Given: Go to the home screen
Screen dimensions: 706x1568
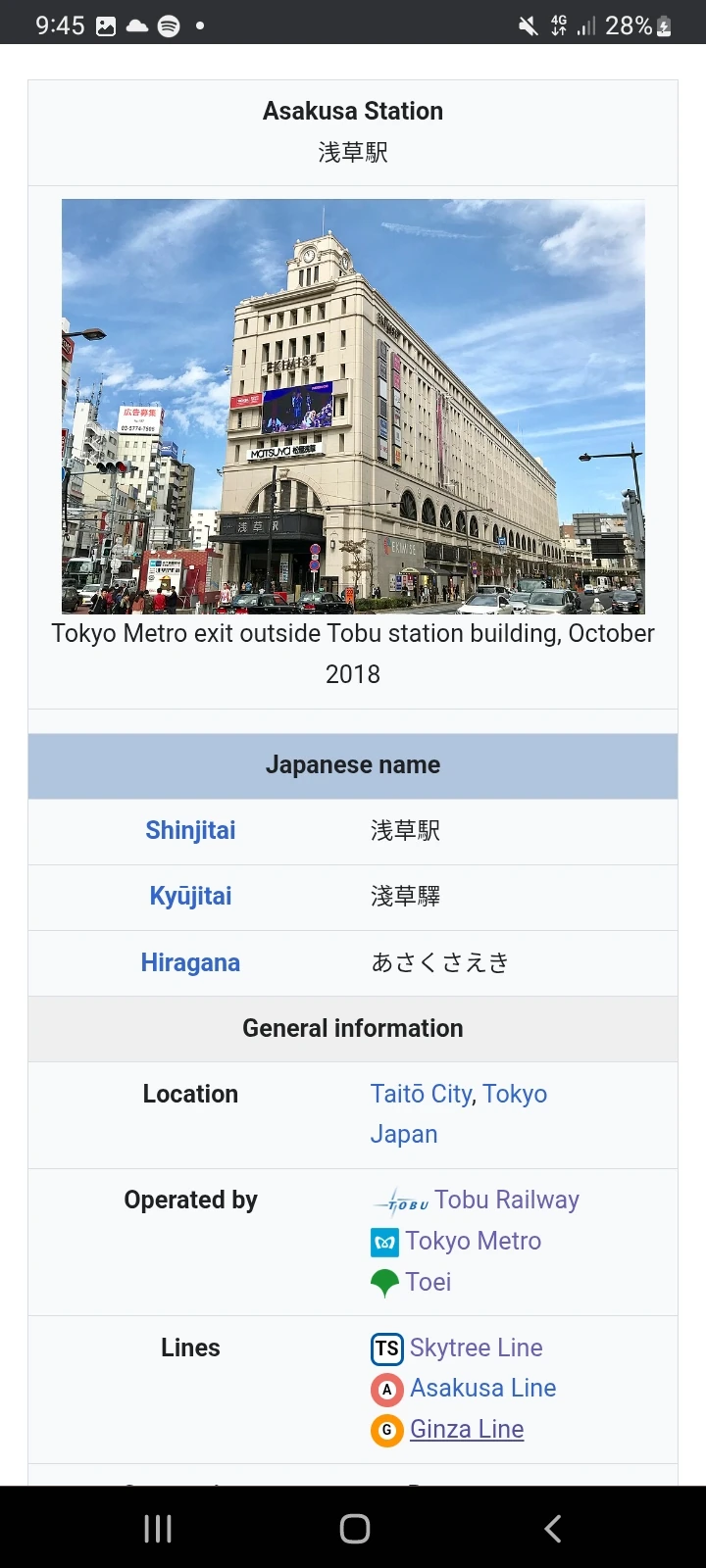Looking at the screenshot, I should (354, 1528).
